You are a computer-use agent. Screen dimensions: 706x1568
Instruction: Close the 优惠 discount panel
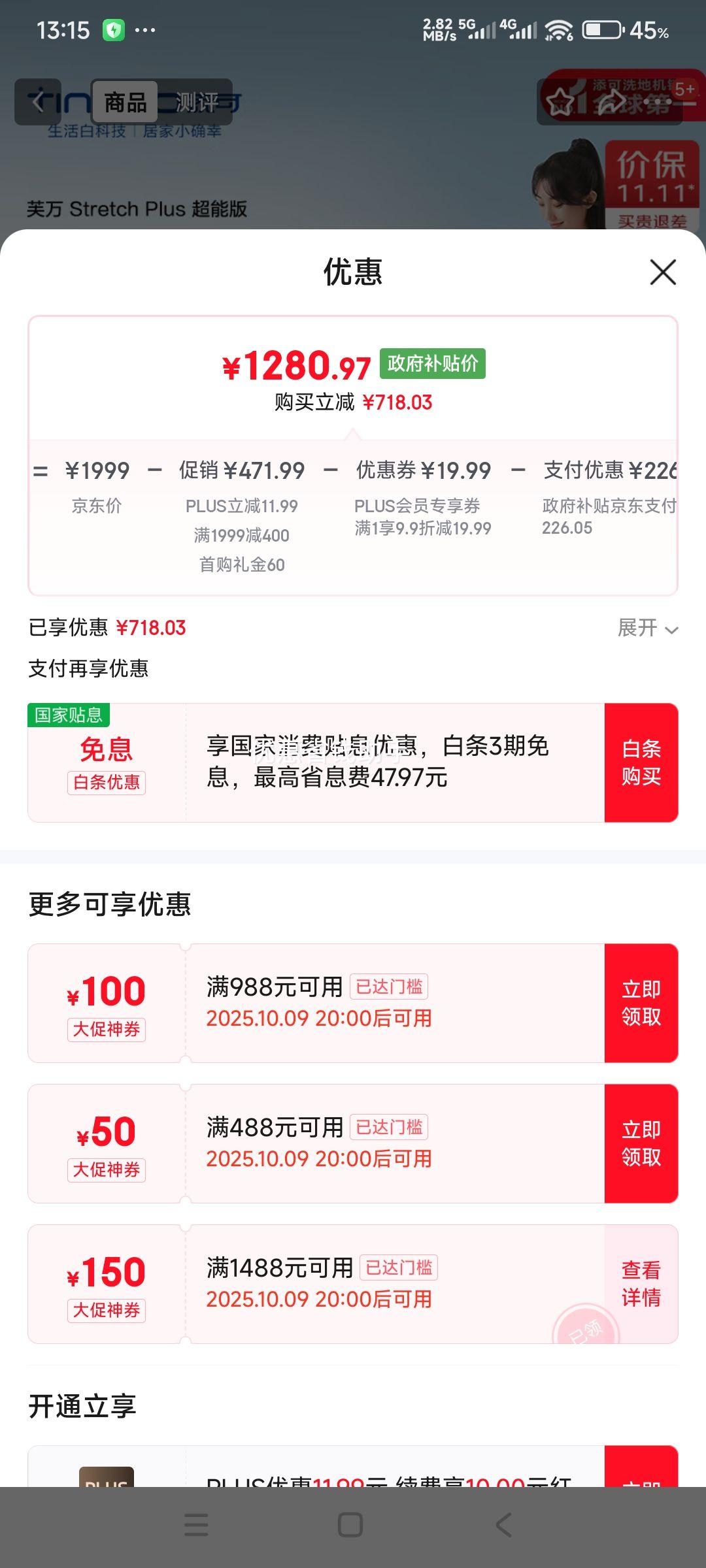click(663, 272)
